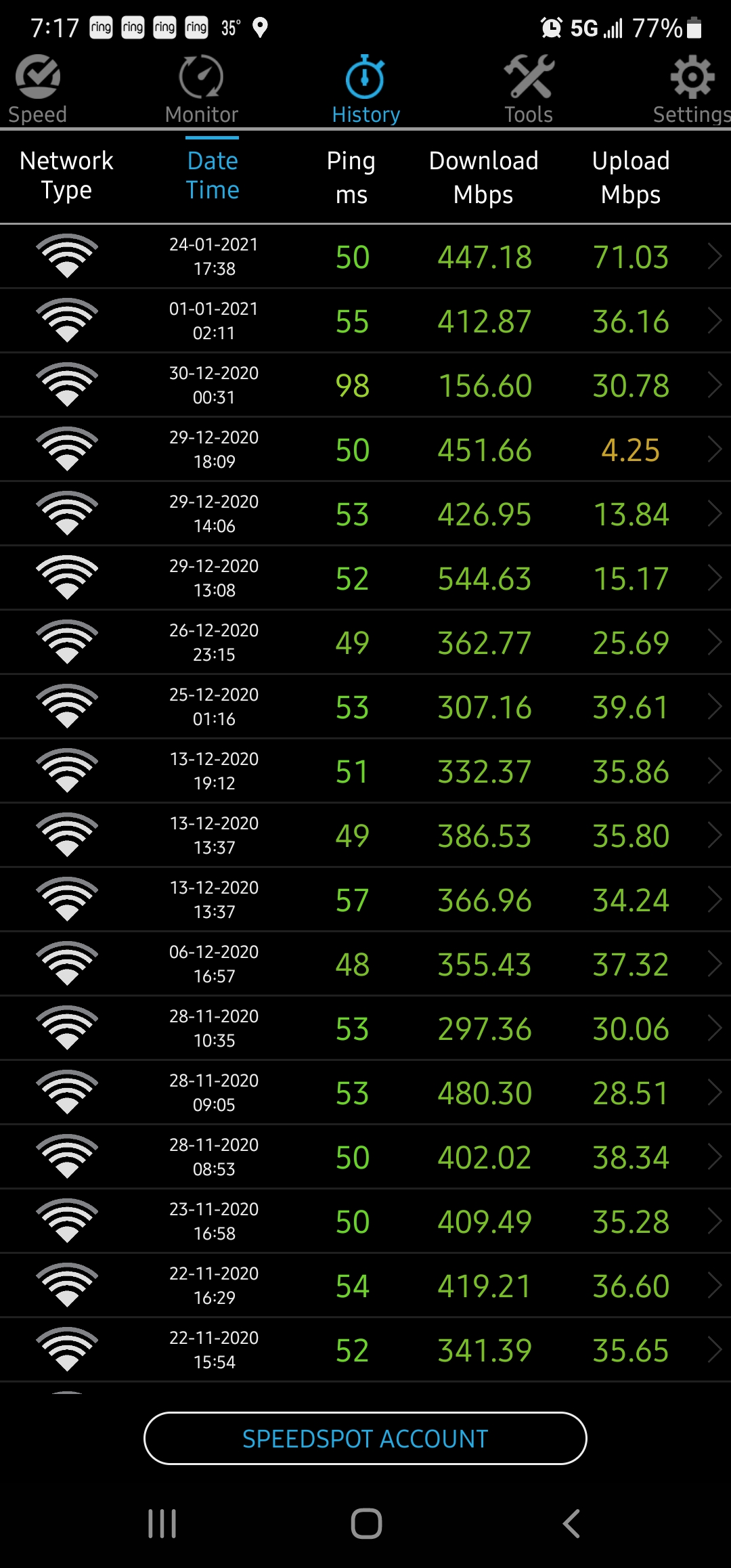The image size is (731, 1568).
Task: Open the 30-12-2020 00:31 result
Action: coord(365,385)
